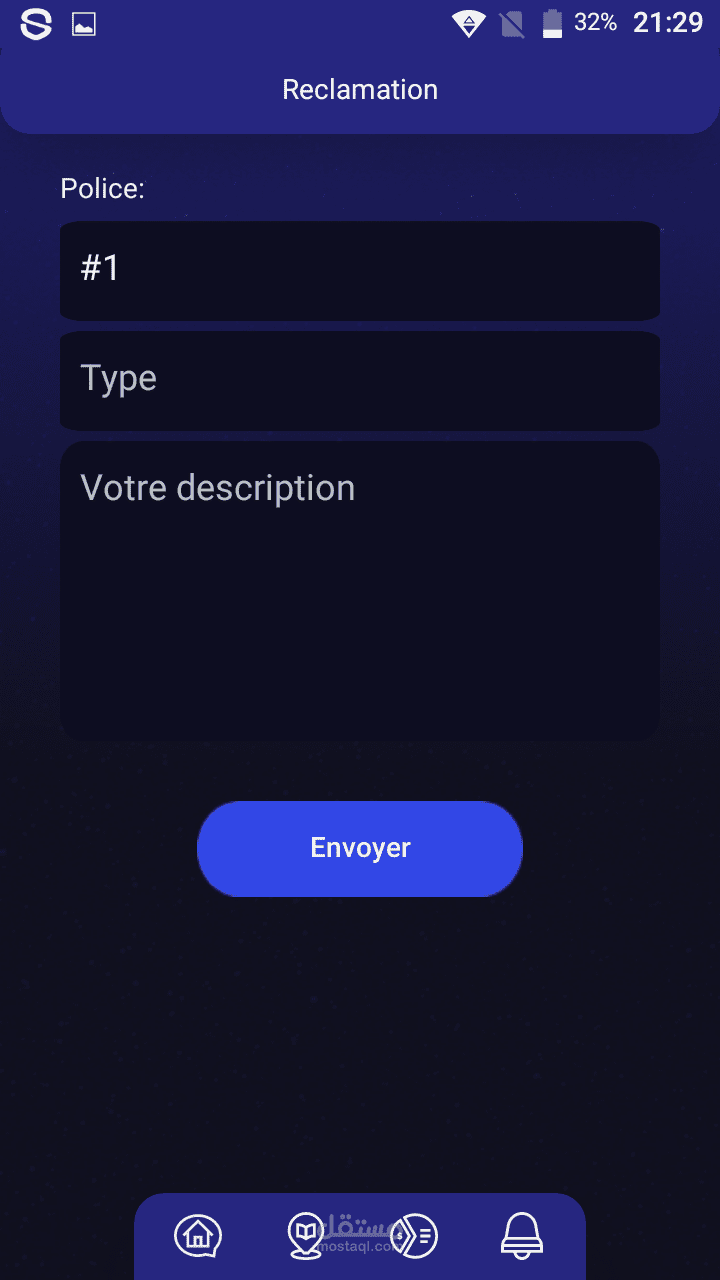720x1280 pixels.
Task: Focus the Votre description text area
Action: pyautogui.click(x=360, y=590)
